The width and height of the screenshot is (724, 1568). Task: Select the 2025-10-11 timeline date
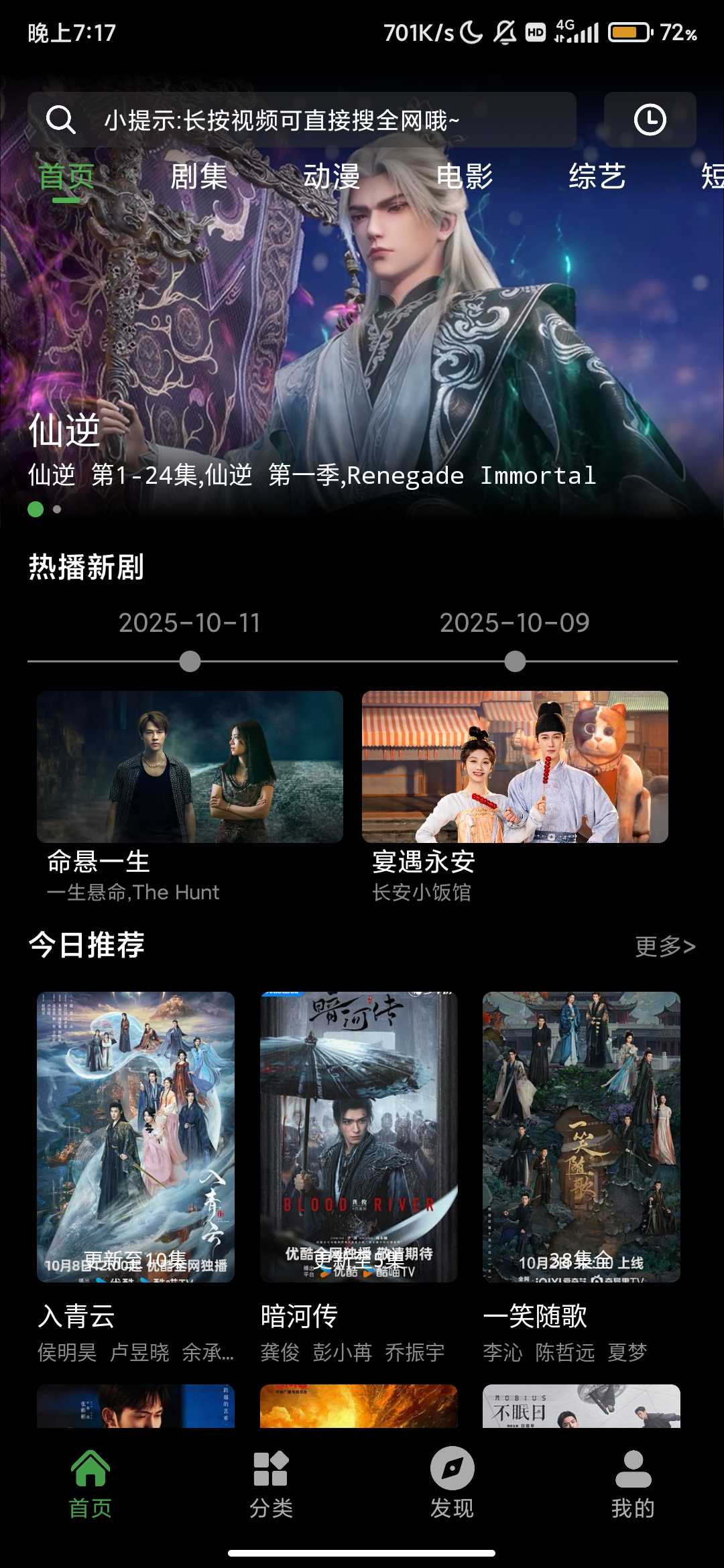pyautogui.click(x=190, y=623)
